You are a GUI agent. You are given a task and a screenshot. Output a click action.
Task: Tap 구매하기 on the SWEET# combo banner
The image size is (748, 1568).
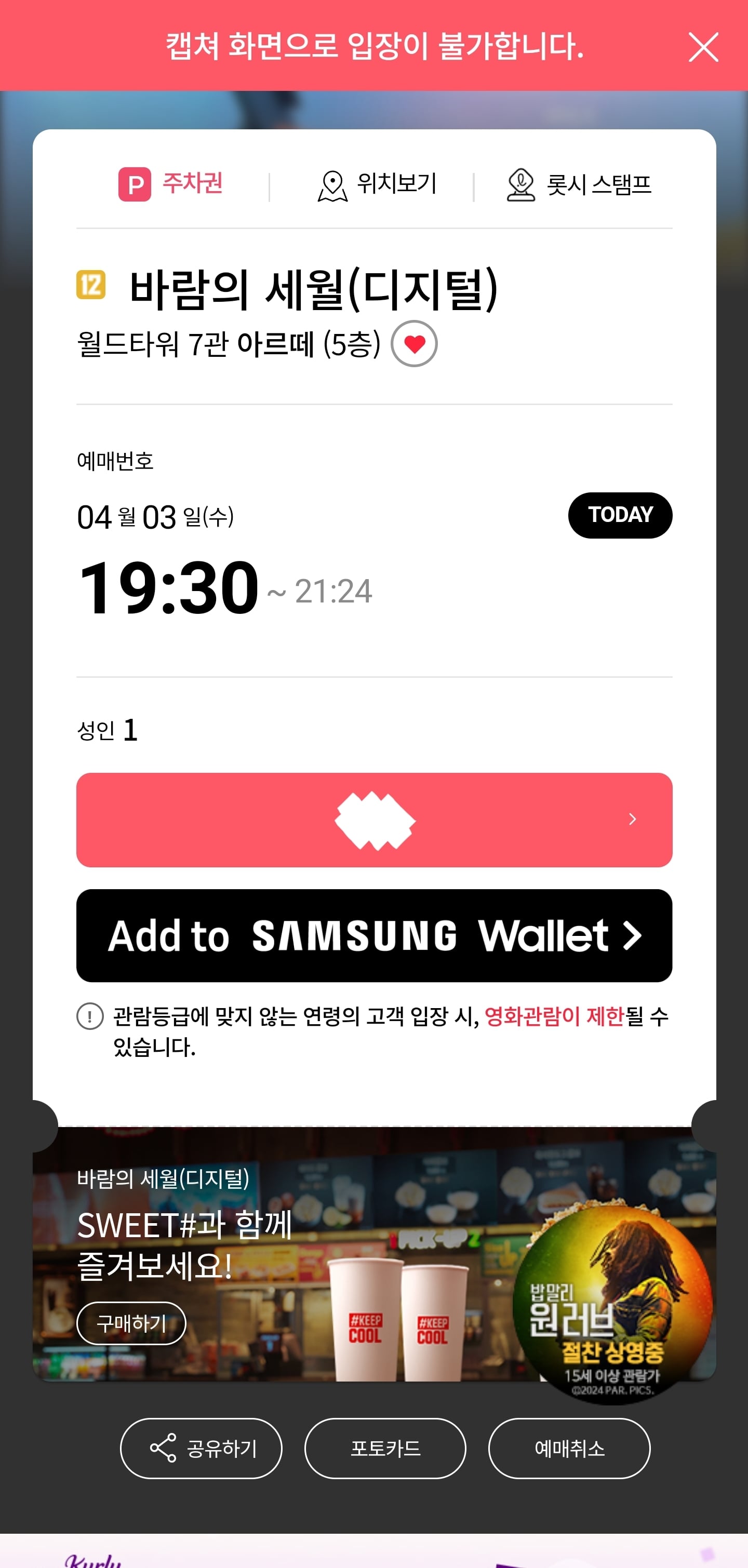tap(131, 1323)
